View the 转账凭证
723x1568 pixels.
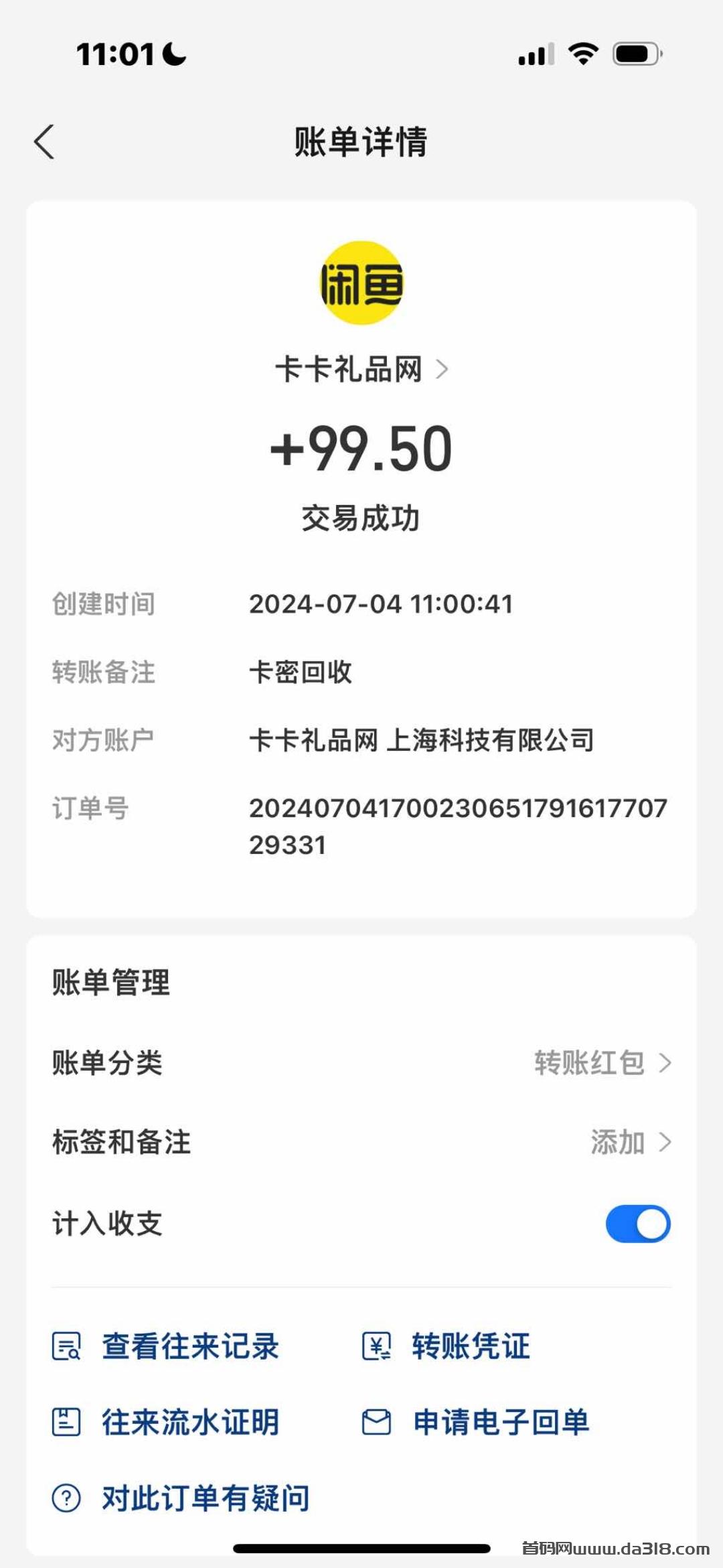(446, 1346)
